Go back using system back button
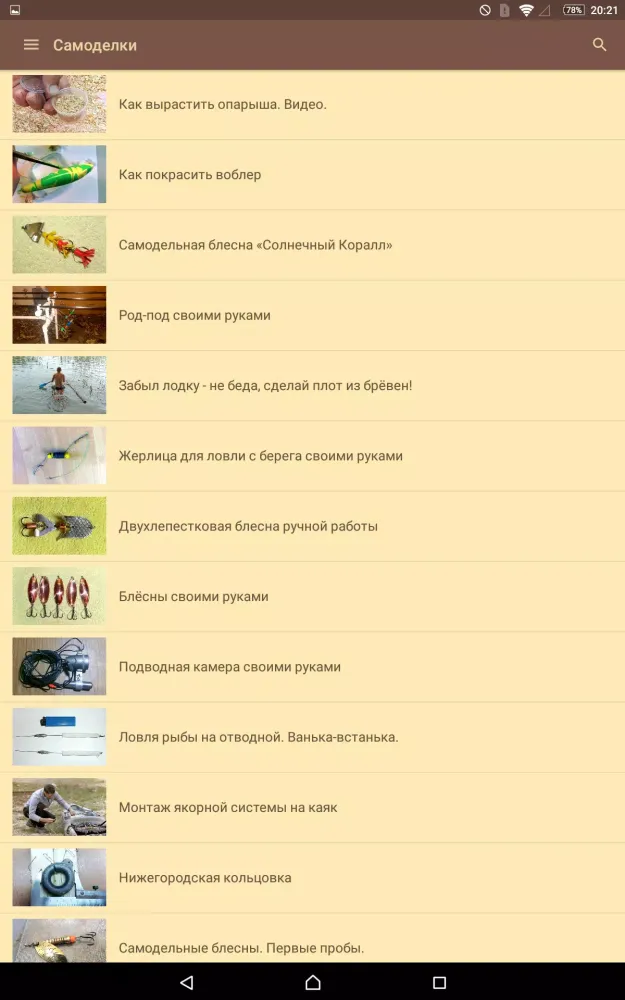This screenshot has width=625, height=1000. [x=187, y=982]
